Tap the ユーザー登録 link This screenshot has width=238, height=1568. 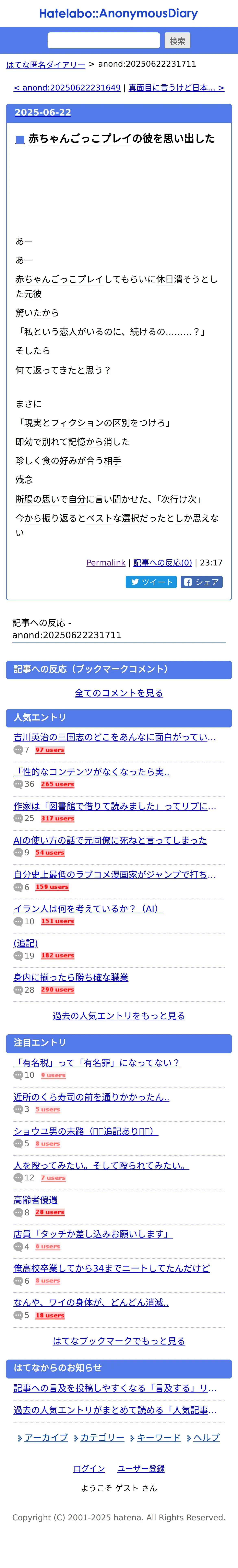click(141, 1468)
